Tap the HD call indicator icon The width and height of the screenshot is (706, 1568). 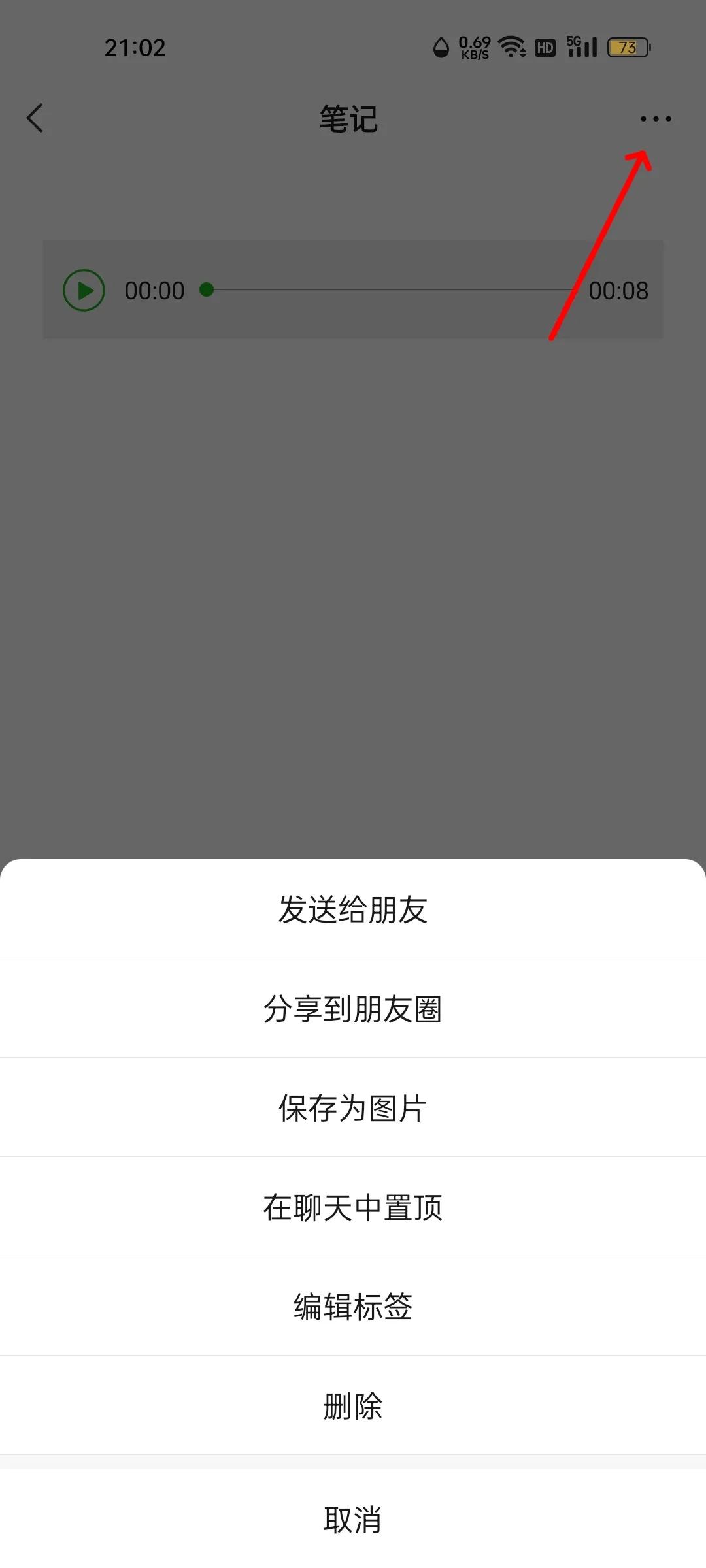pyautogui.click(x=545, y=48)
